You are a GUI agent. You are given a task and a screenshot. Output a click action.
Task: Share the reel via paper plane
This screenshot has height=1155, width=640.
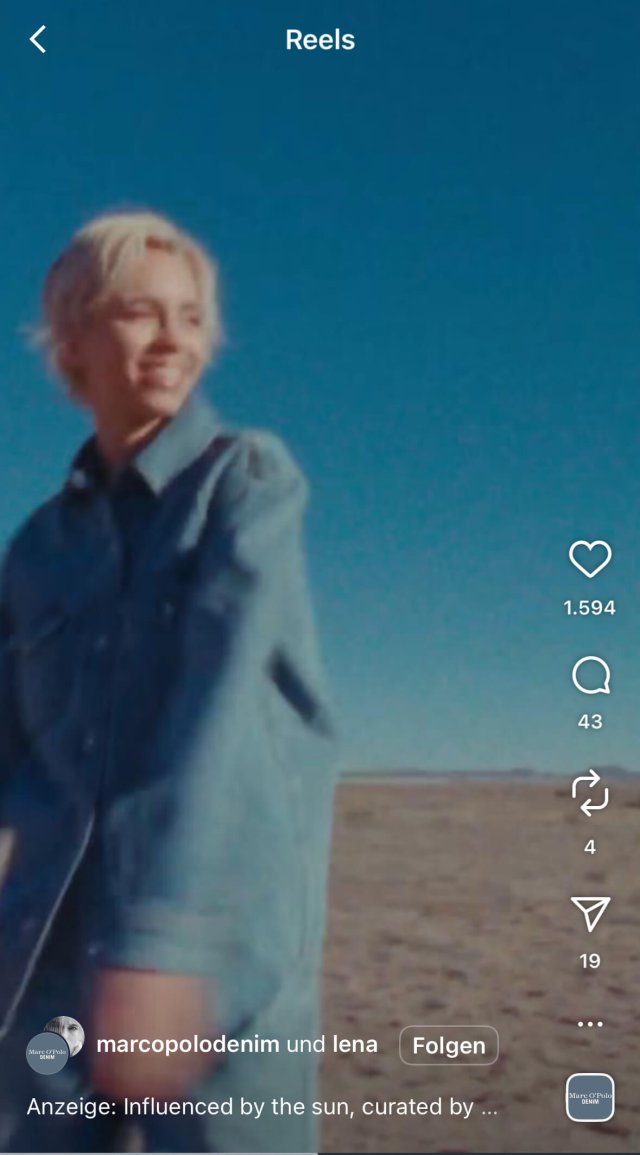coord(590,913)
